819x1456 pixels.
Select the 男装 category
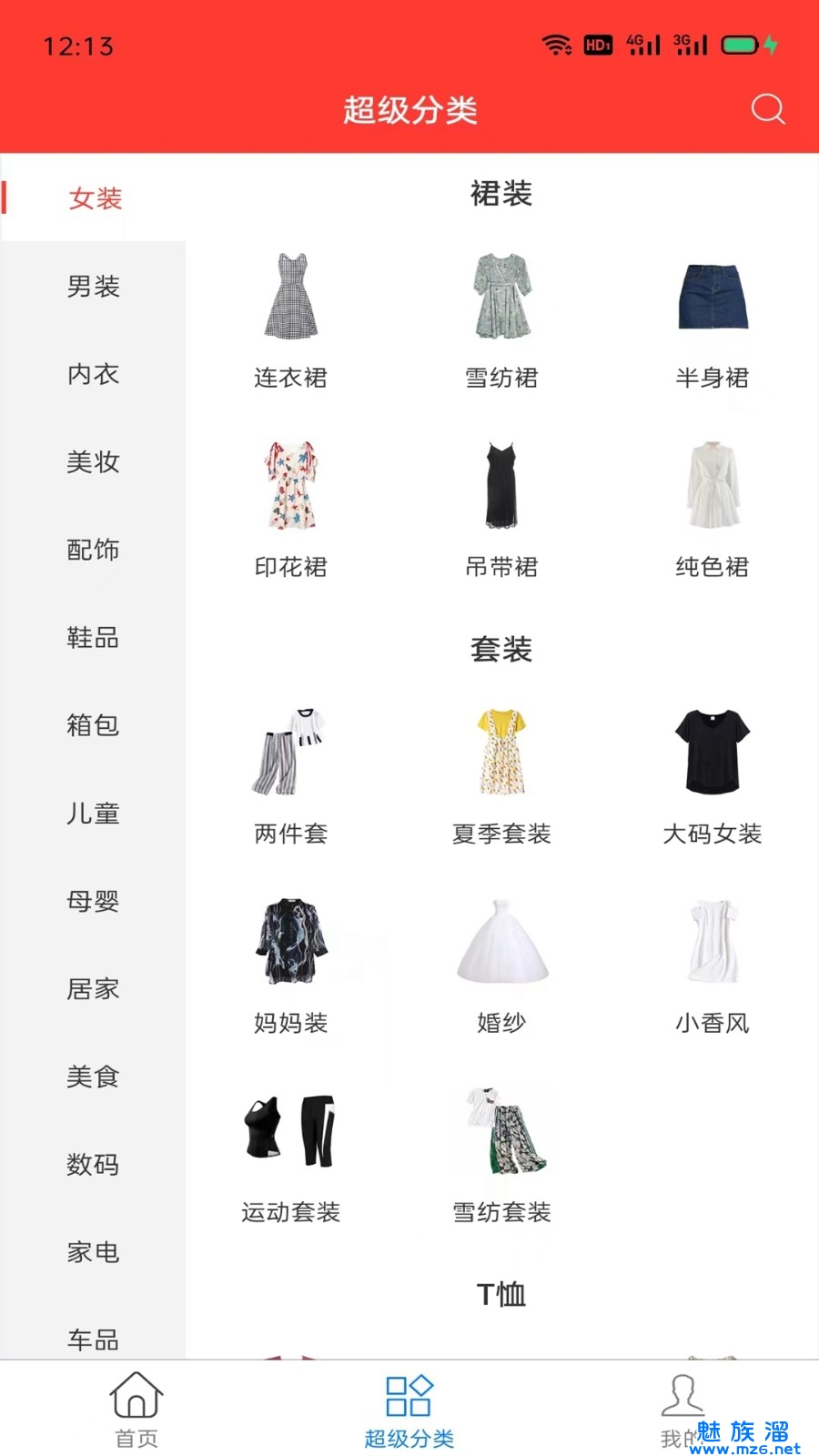pyautogui.click(x=93, y=287)
